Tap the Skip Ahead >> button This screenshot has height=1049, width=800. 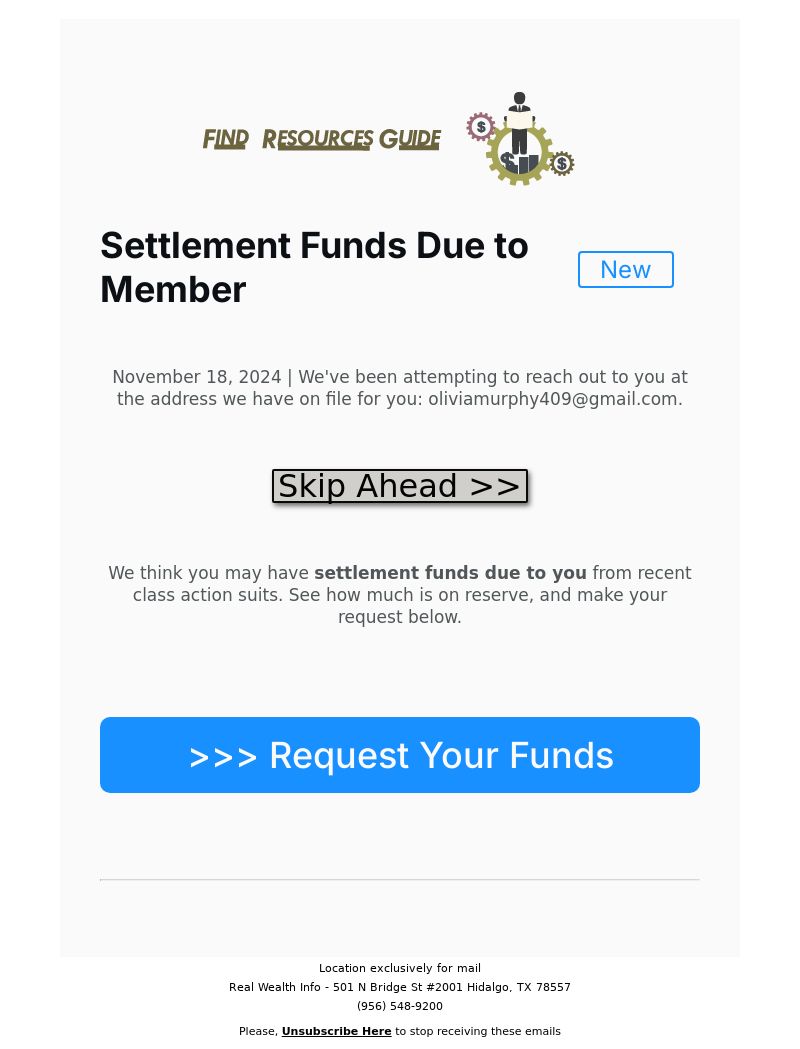[400, 486]
